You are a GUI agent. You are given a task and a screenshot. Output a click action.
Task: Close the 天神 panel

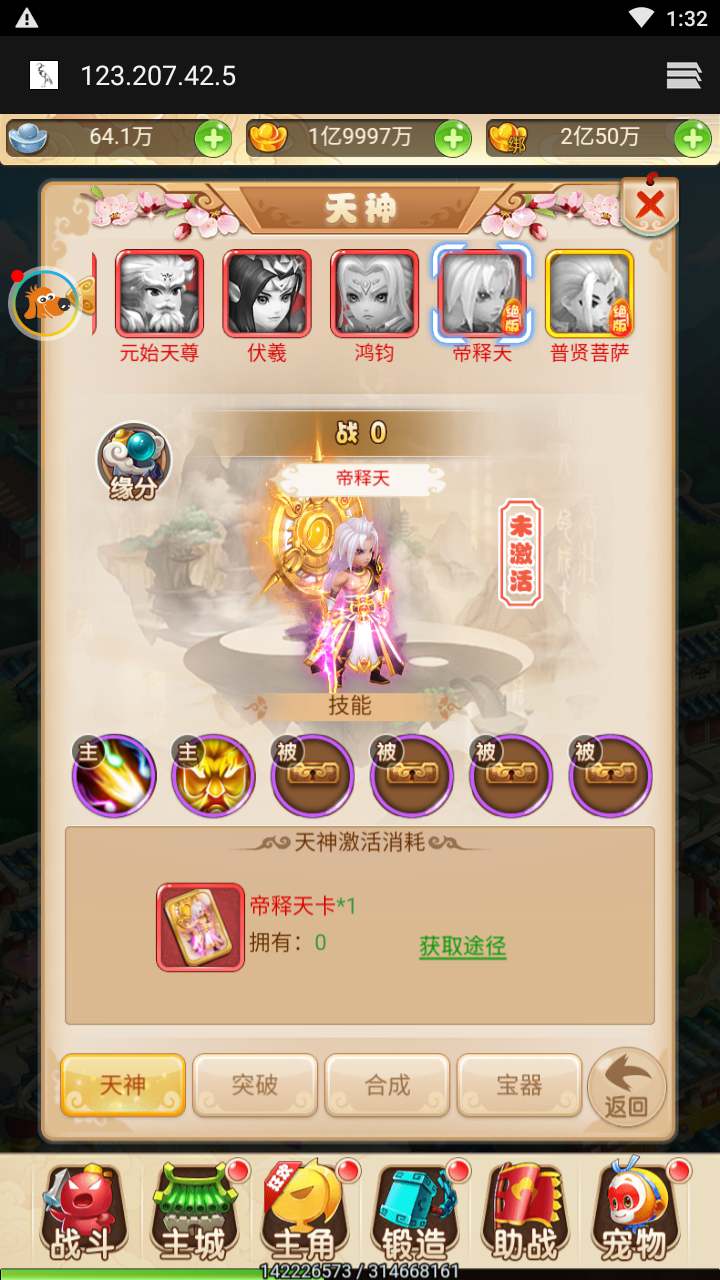click(650, 205)
